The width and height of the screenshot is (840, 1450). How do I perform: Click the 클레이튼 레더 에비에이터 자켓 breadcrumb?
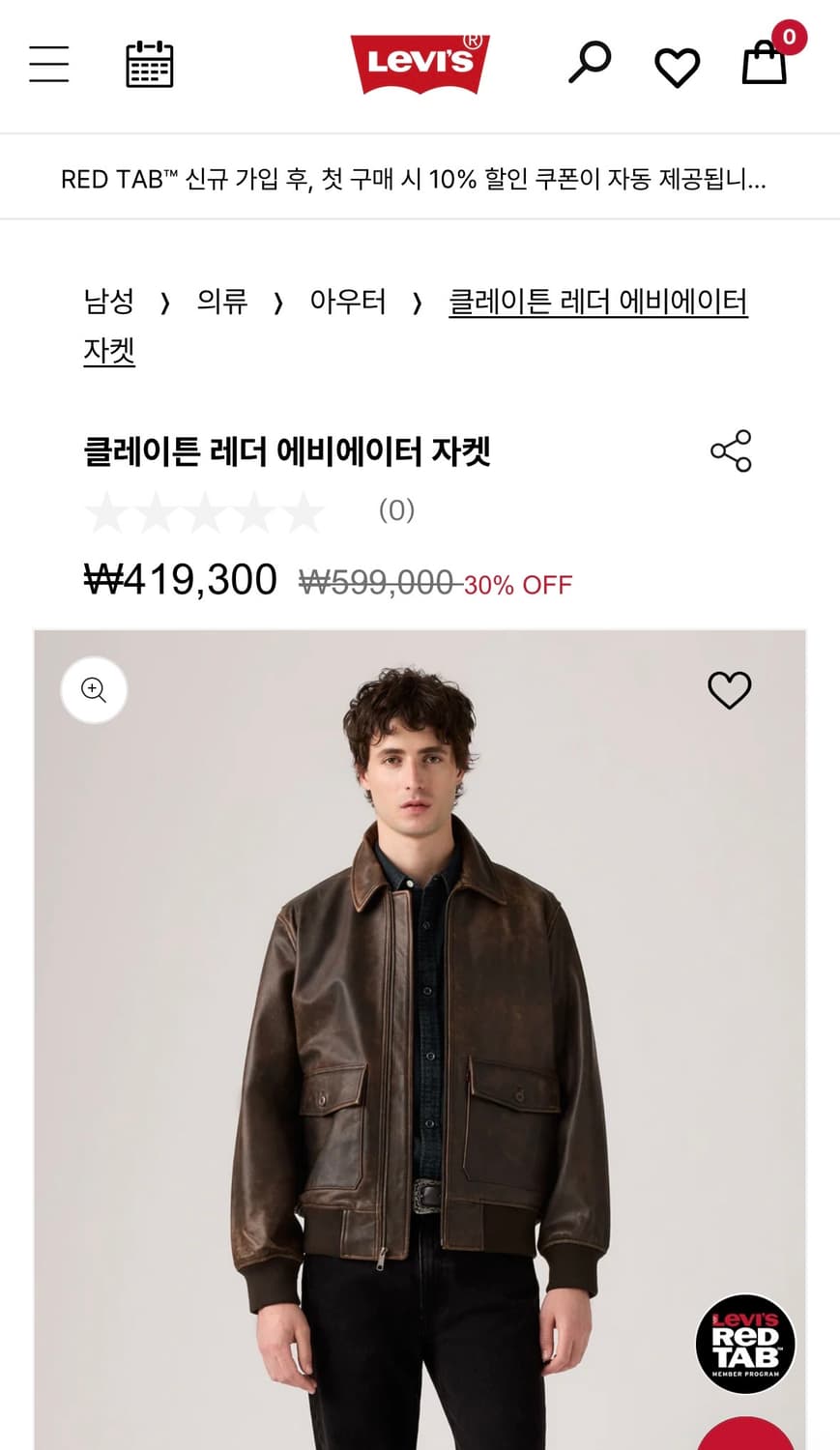(594, 301)
